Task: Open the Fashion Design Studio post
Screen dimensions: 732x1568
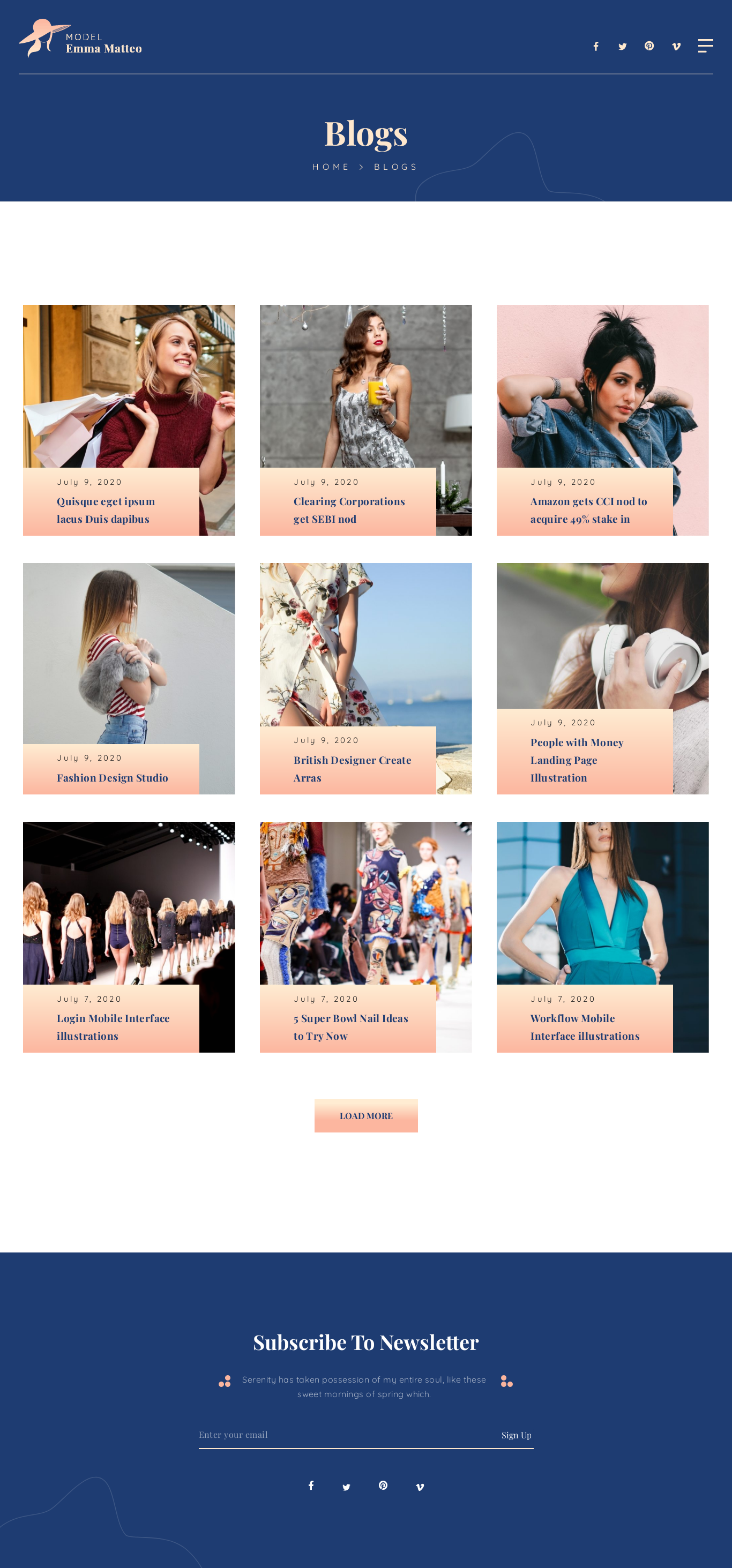Action: (112, 777)
